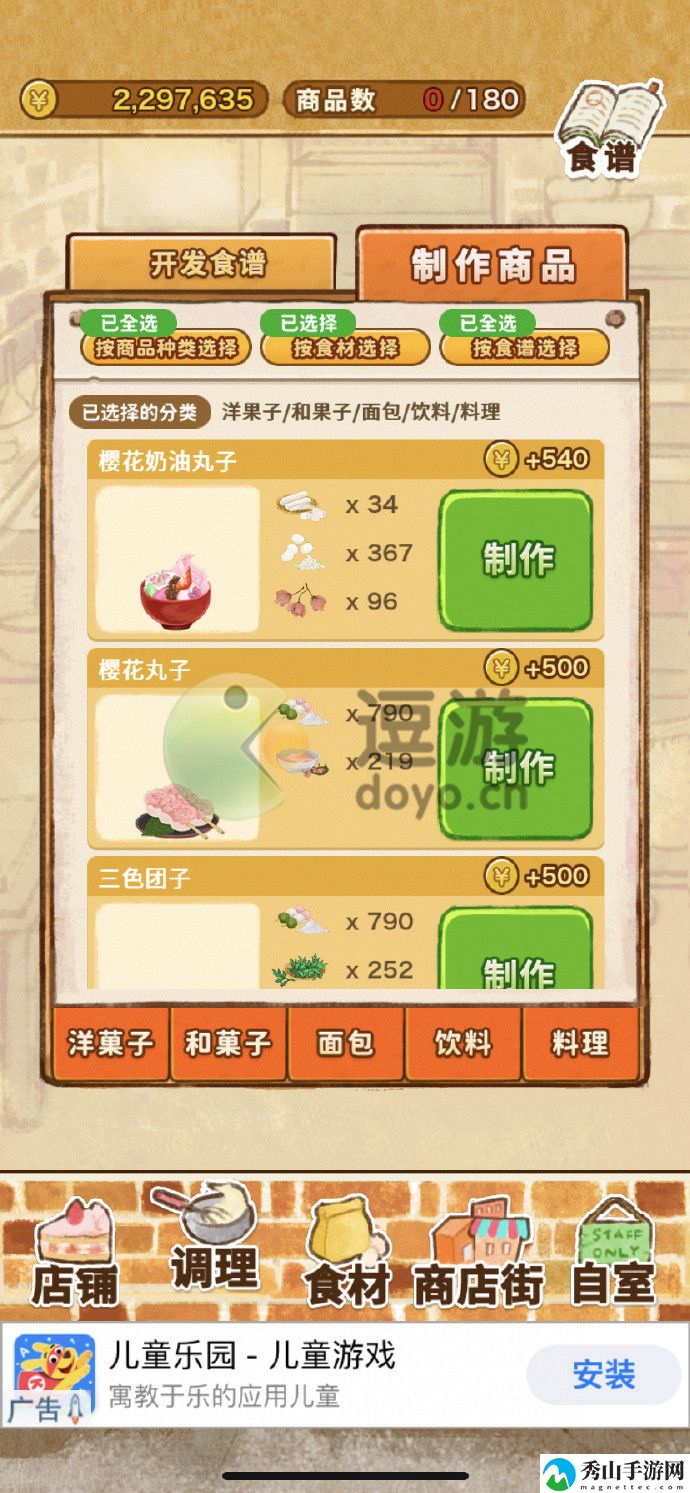Filter by the 饮料 category
Viewport: 690px width, 1493px height.
pyautogui.click(x=463, y=1044)
